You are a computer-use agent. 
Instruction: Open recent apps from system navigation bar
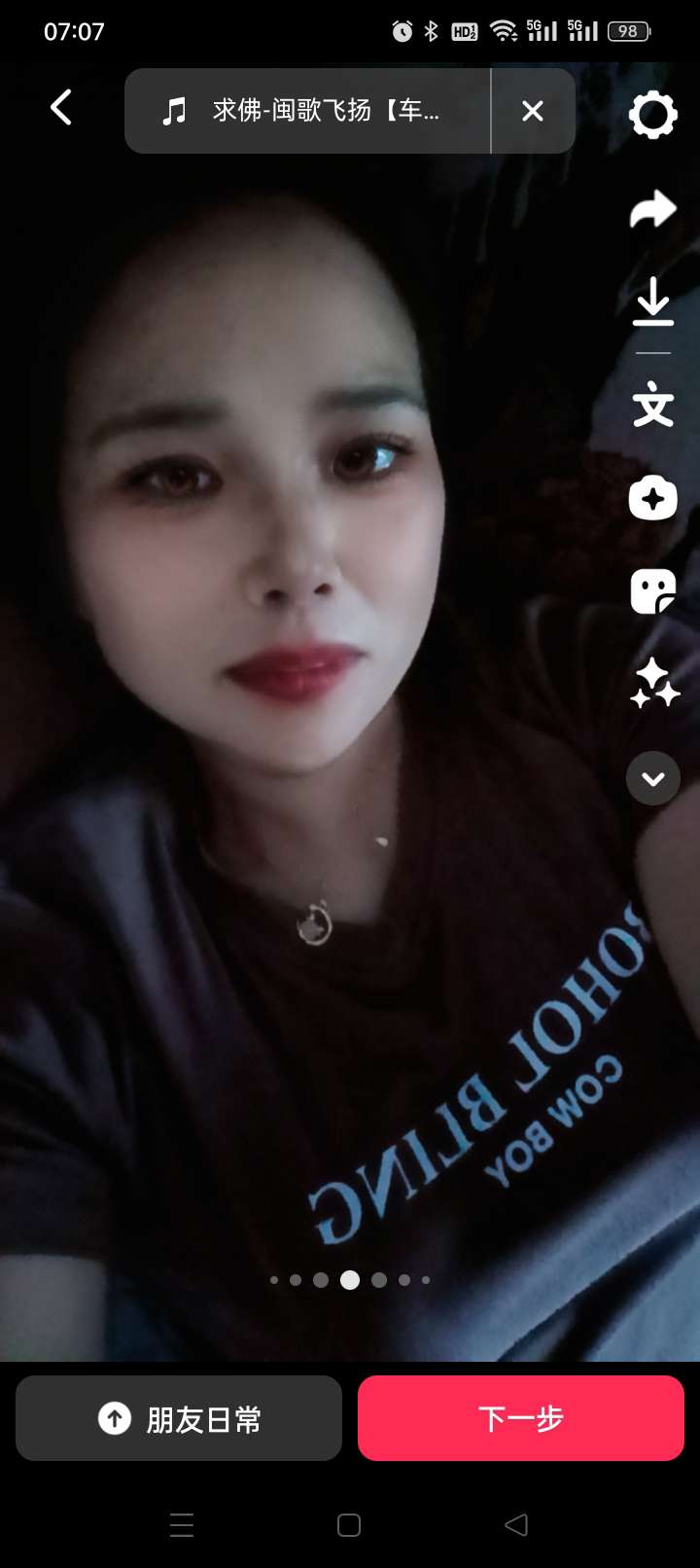point(182,1524)
